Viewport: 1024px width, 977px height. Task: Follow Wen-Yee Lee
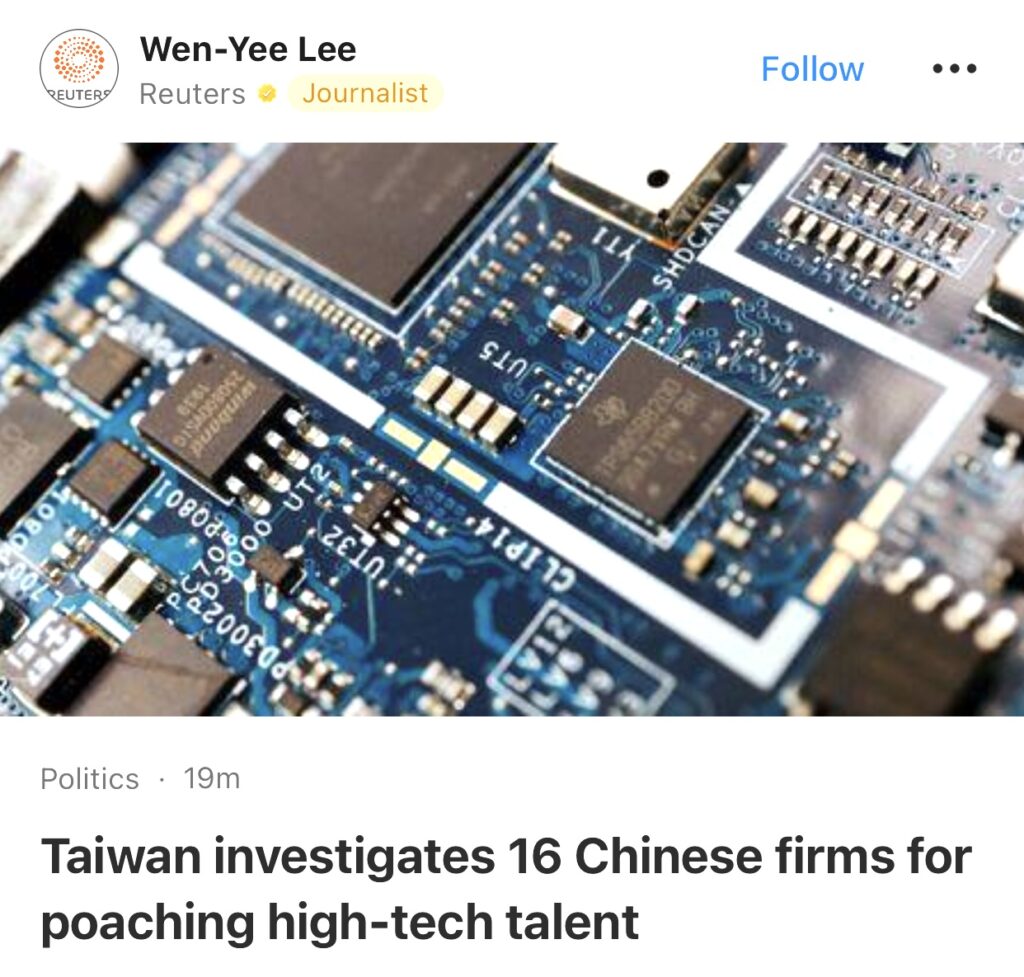812,69
